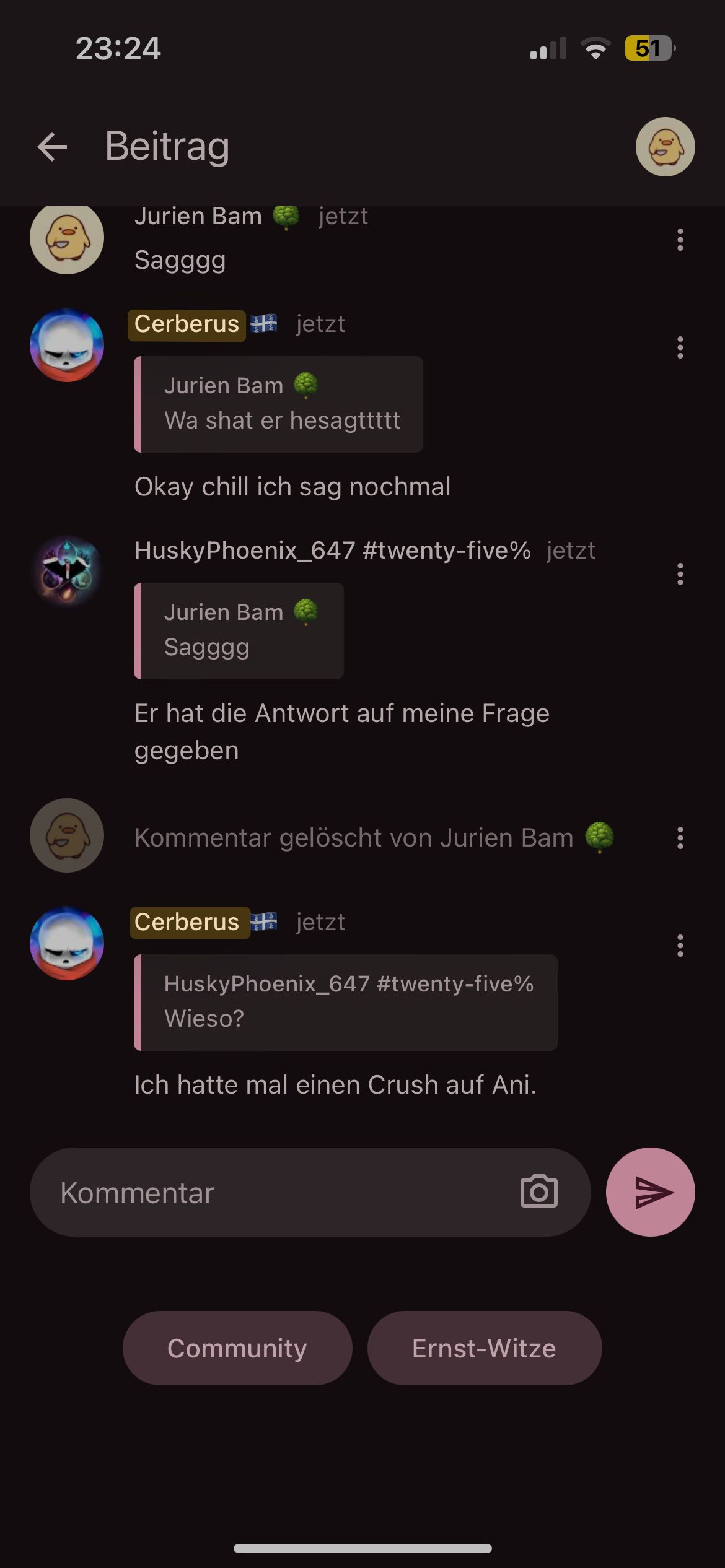Screen dimensions: 725x1568
Task: Open options for the deleted comment
Action: (x=680, y=838)
